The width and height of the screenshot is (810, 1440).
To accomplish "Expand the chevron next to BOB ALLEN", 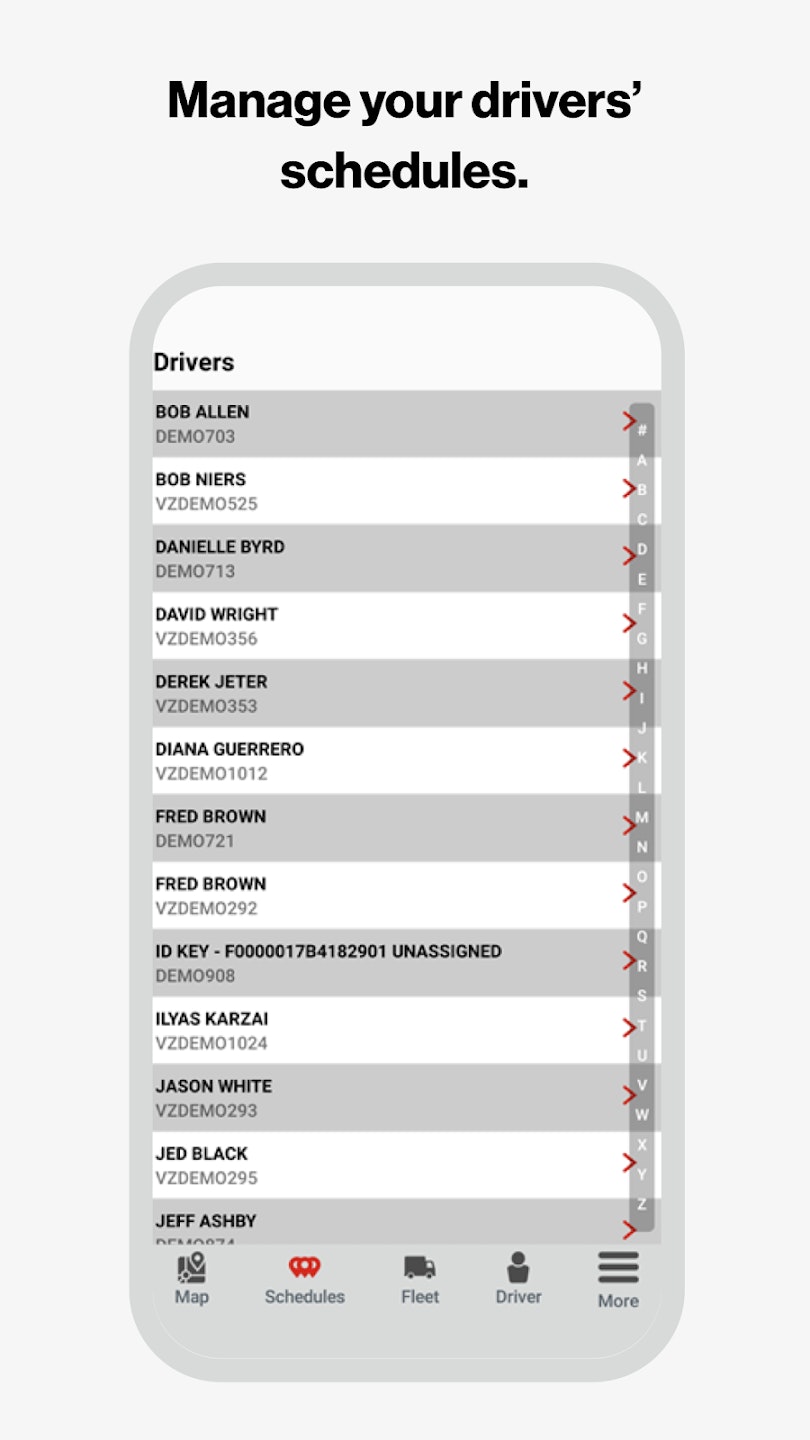I will click(629, 423).
